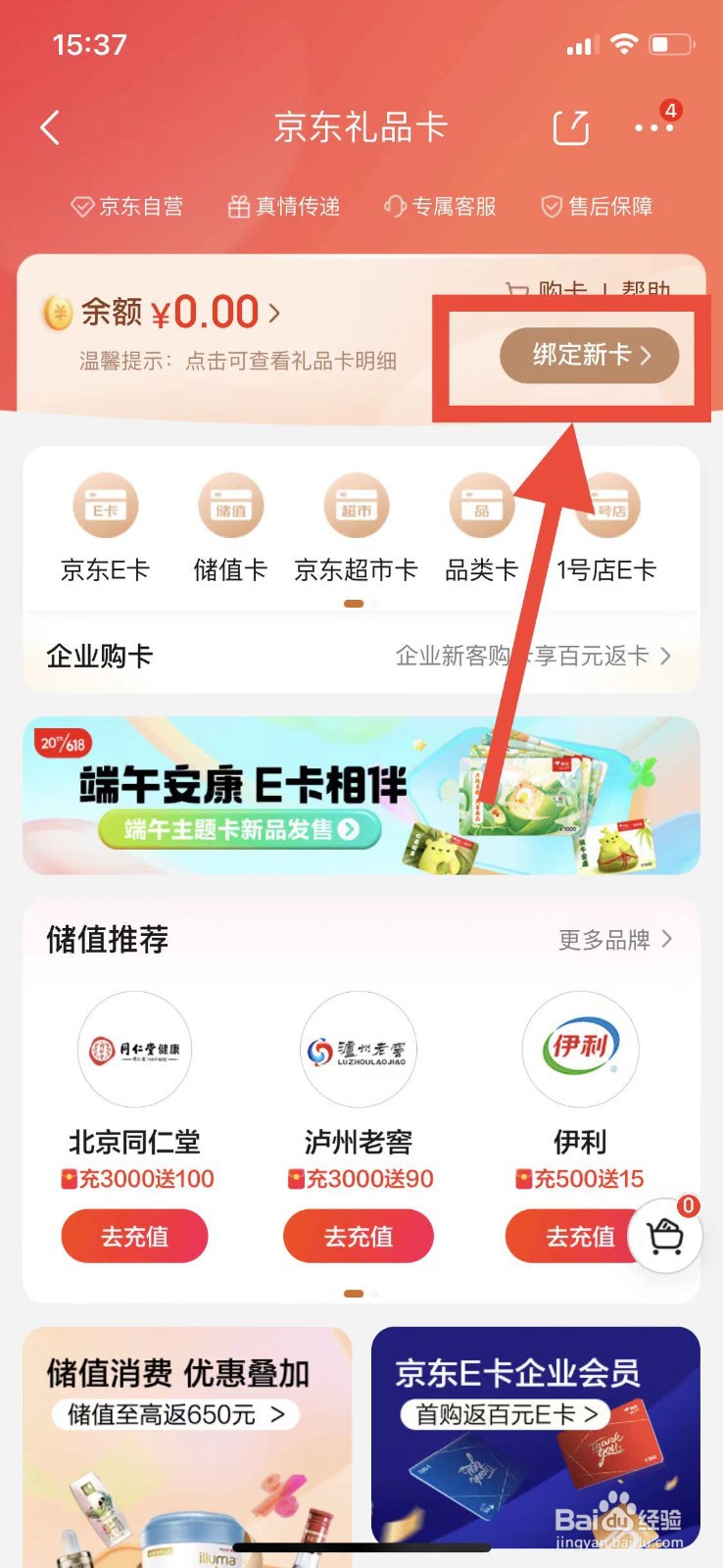
Task: Select the 京东E卡 card icon
Action: (105, 506)
